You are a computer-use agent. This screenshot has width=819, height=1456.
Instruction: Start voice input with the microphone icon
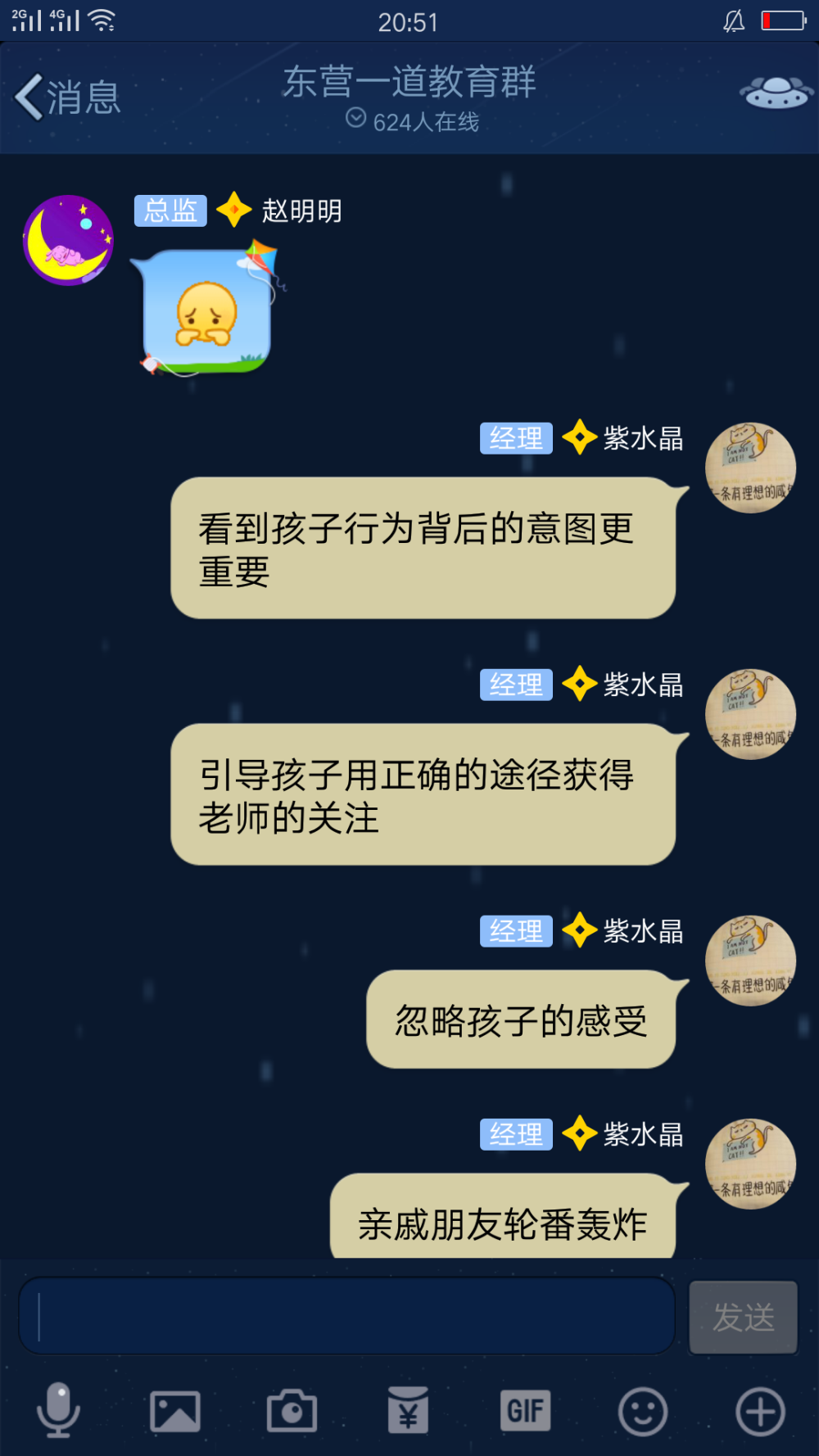[58, 1410]
